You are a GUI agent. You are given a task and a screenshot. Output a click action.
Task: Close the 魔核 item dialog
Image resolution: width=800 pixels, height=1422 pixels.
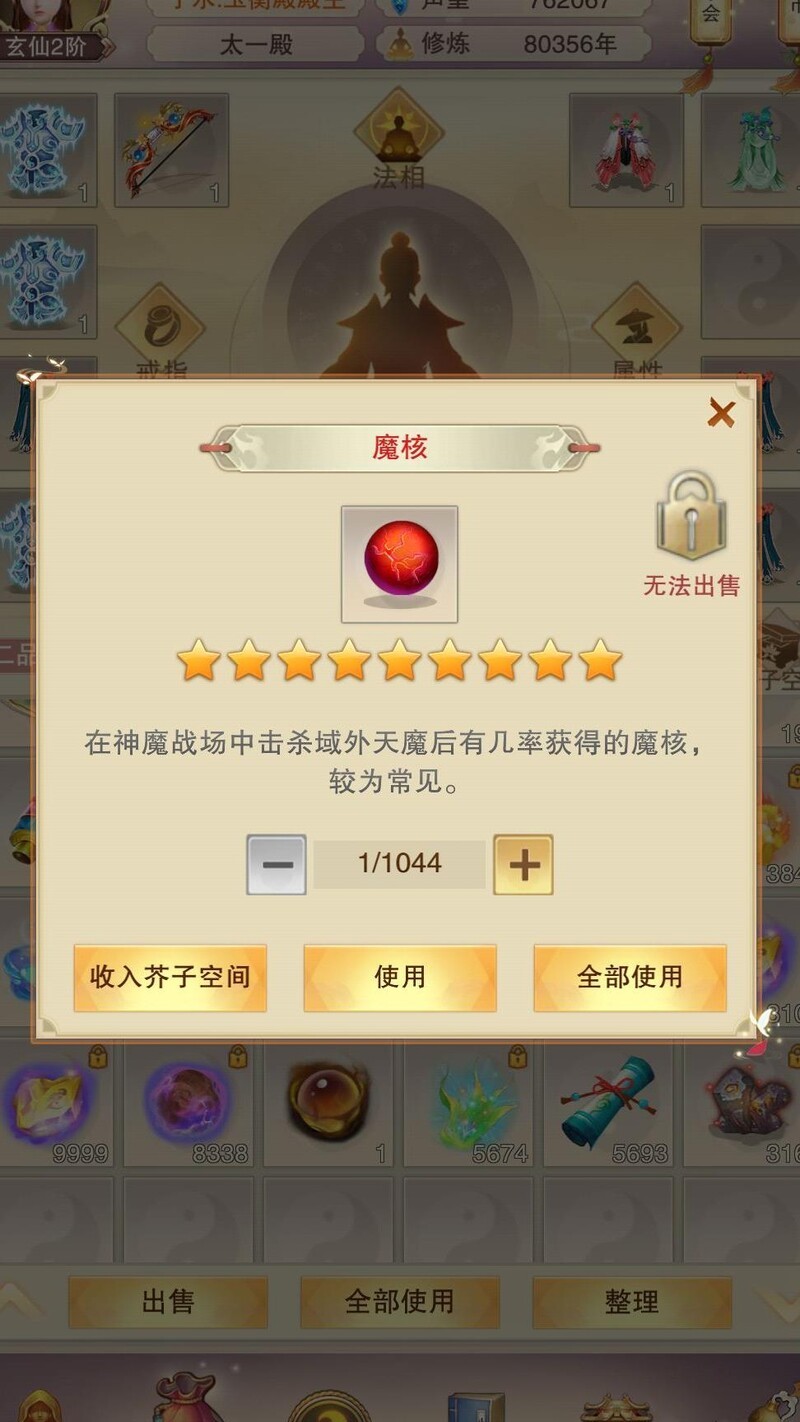pos(721,412)
